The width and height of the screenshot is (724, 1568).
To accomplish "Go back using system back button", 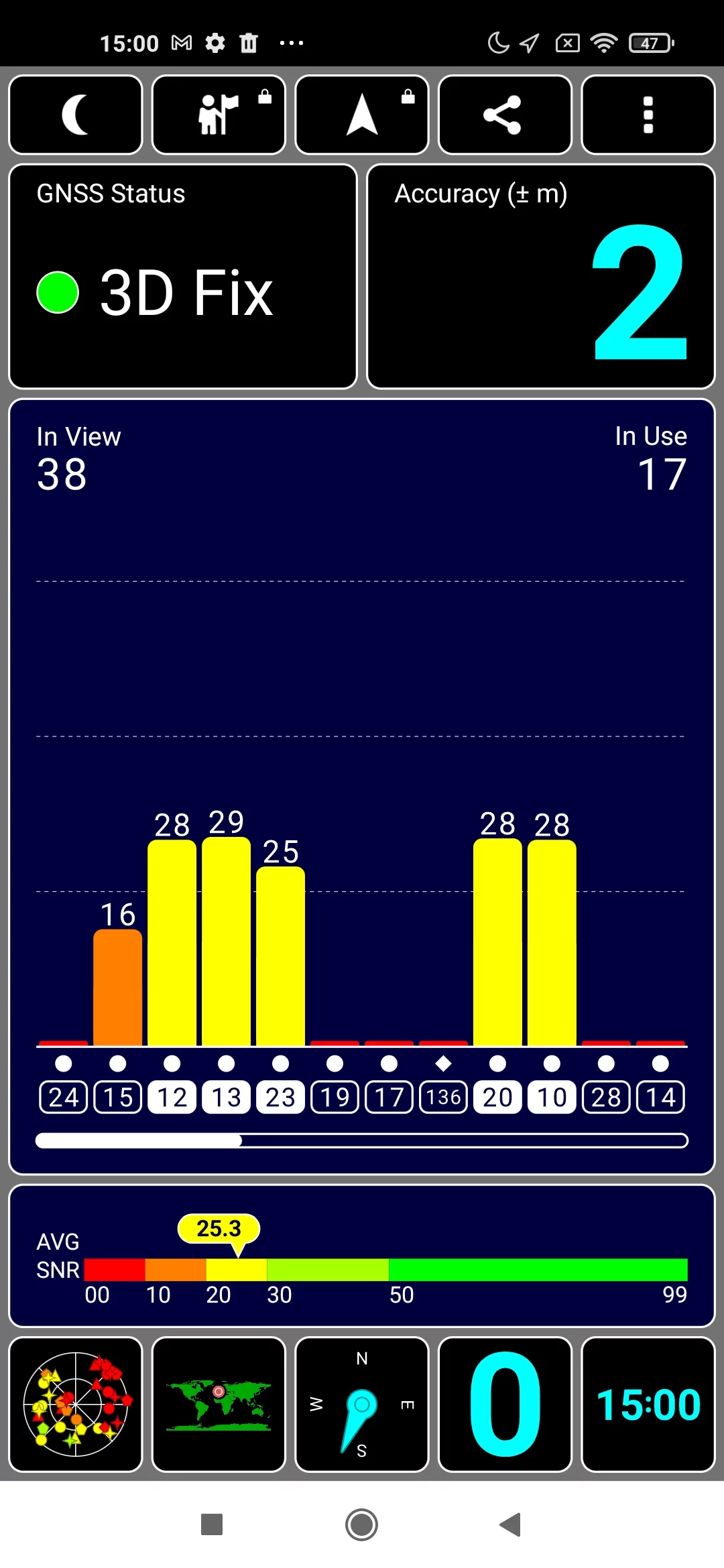I will tap(511, 1524).
